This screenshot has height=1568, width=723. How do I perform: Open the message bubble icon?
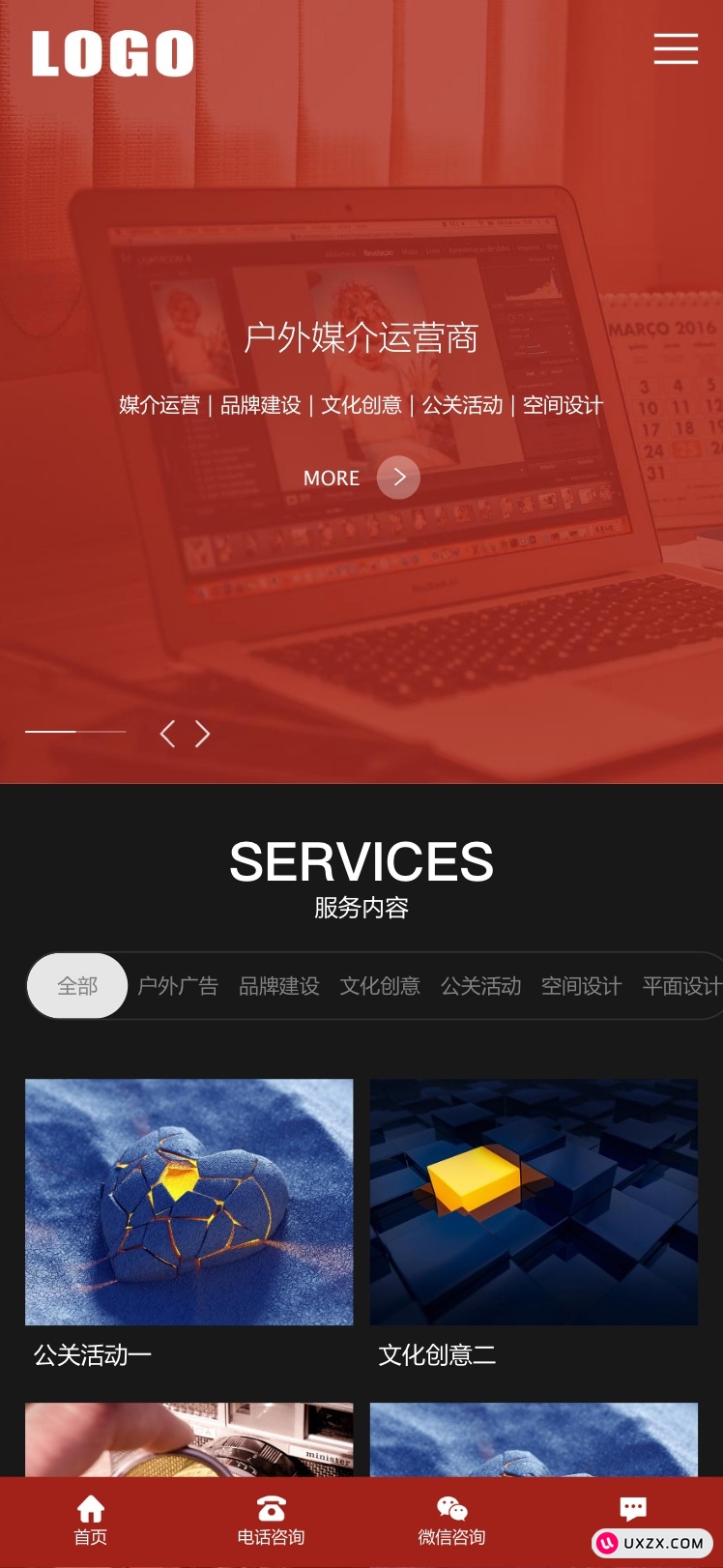click(x=633, y=1508)
